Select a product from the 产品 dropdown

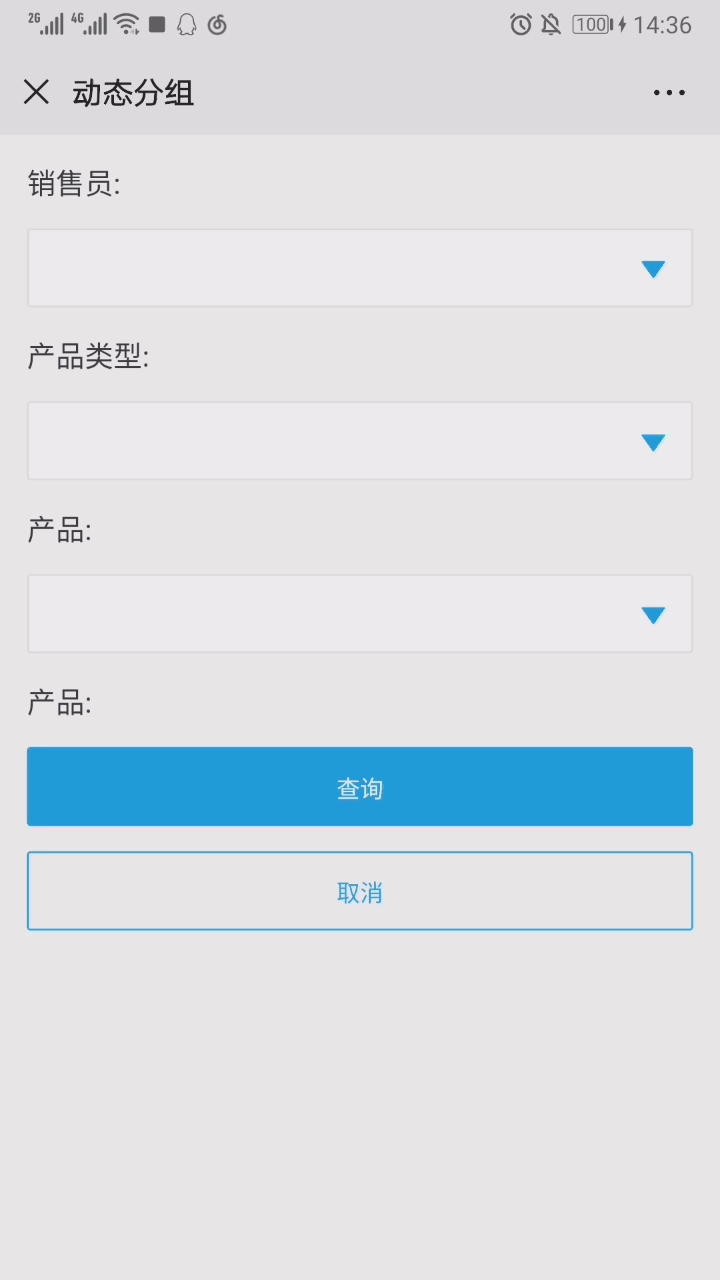360,614
